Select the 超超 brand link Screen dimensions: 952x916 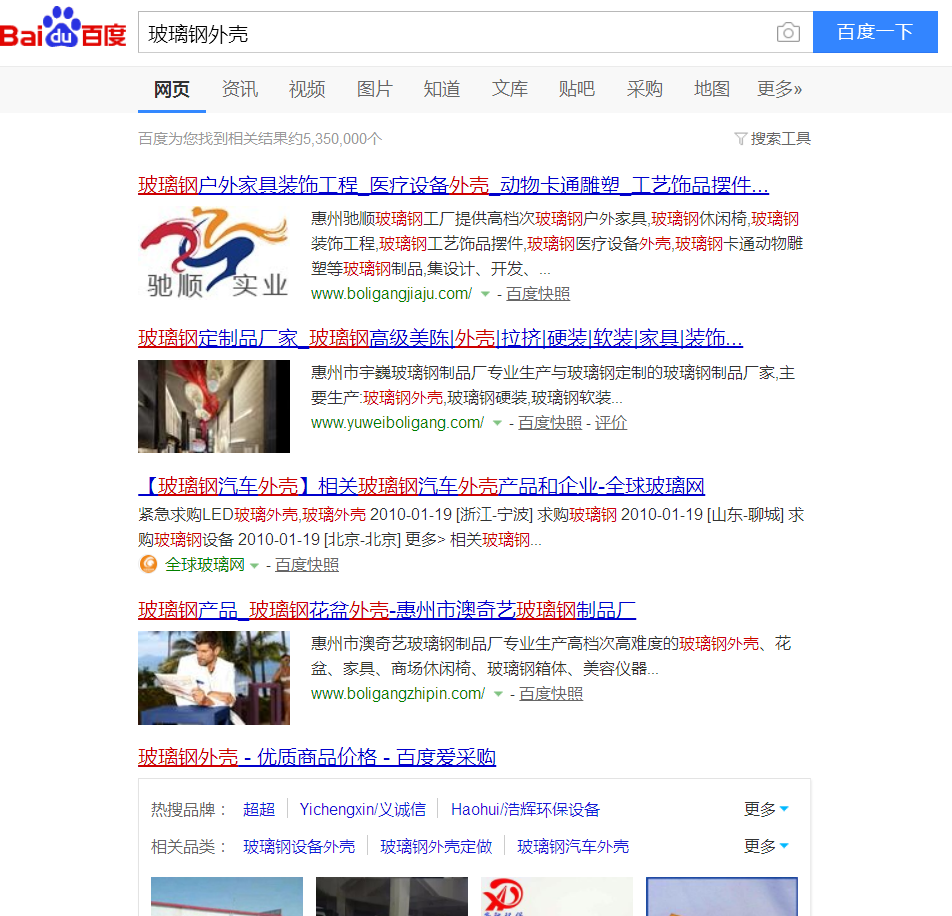259,810
